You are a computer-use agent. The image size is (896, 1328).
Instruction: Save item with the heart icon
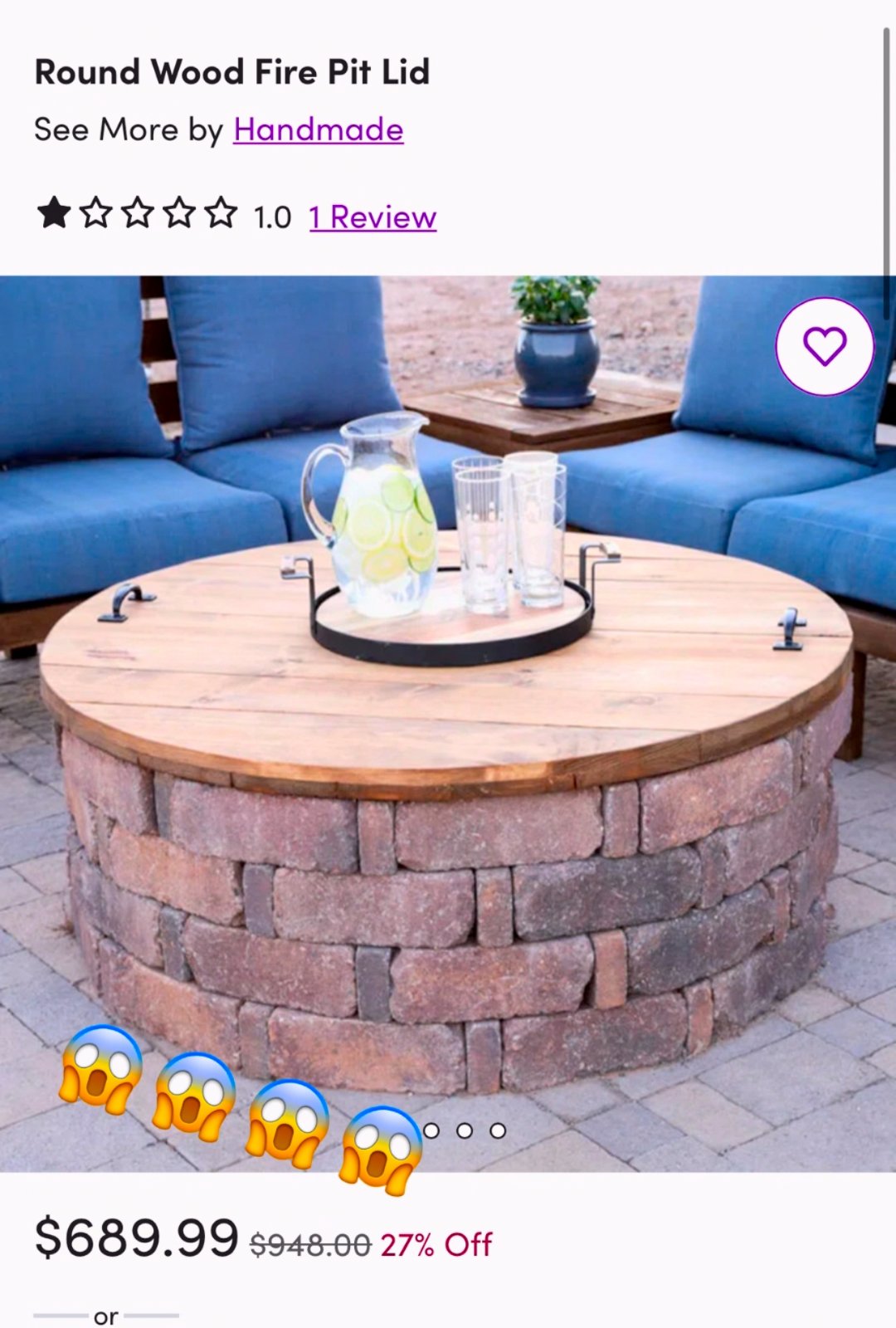click(824, 346)
